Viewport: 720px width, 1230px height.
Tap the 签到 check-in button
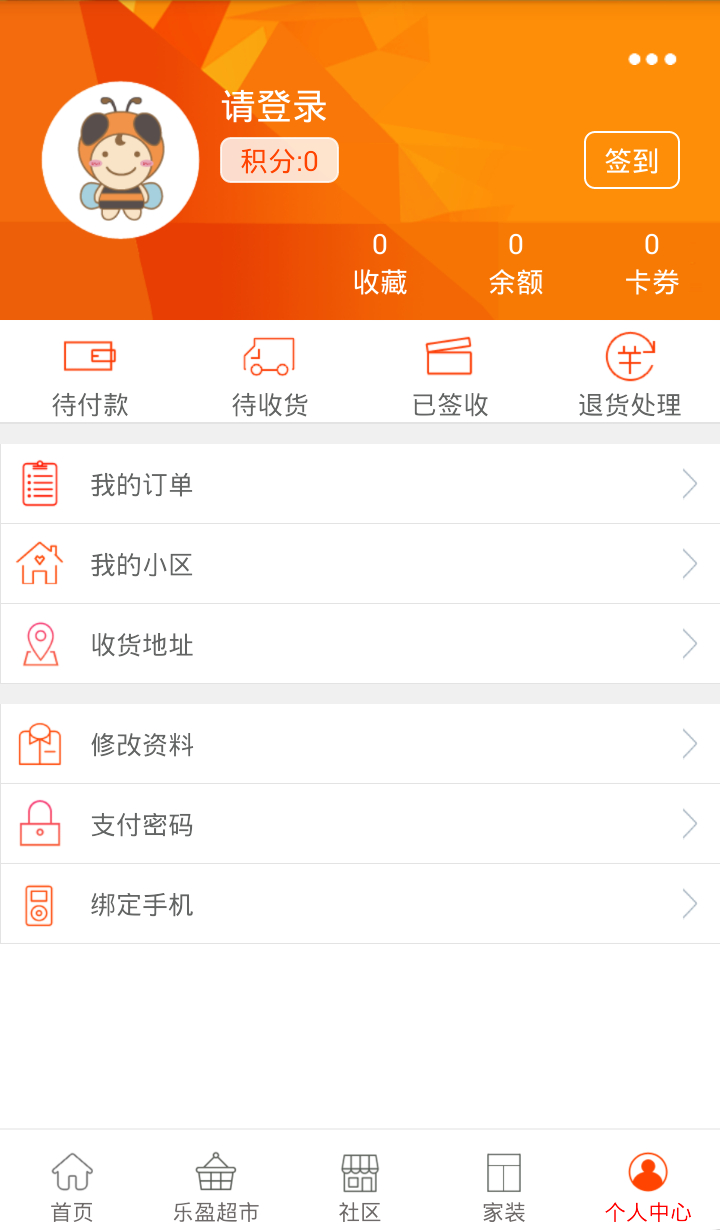[x=631, y=160]
